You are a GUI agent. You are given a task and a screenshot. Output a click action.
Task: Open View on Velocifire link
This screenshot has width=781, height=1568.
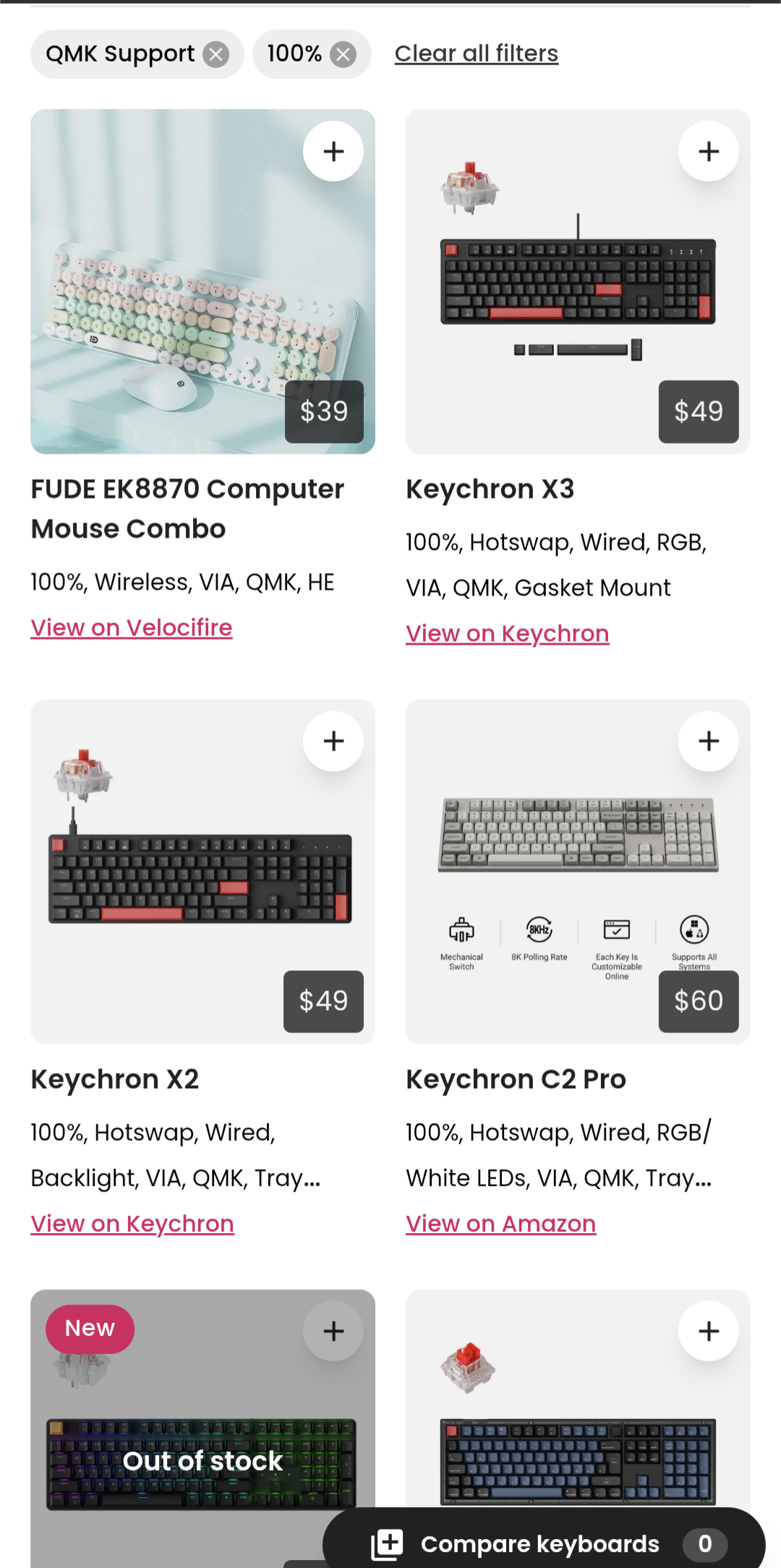tap(132, 628)
